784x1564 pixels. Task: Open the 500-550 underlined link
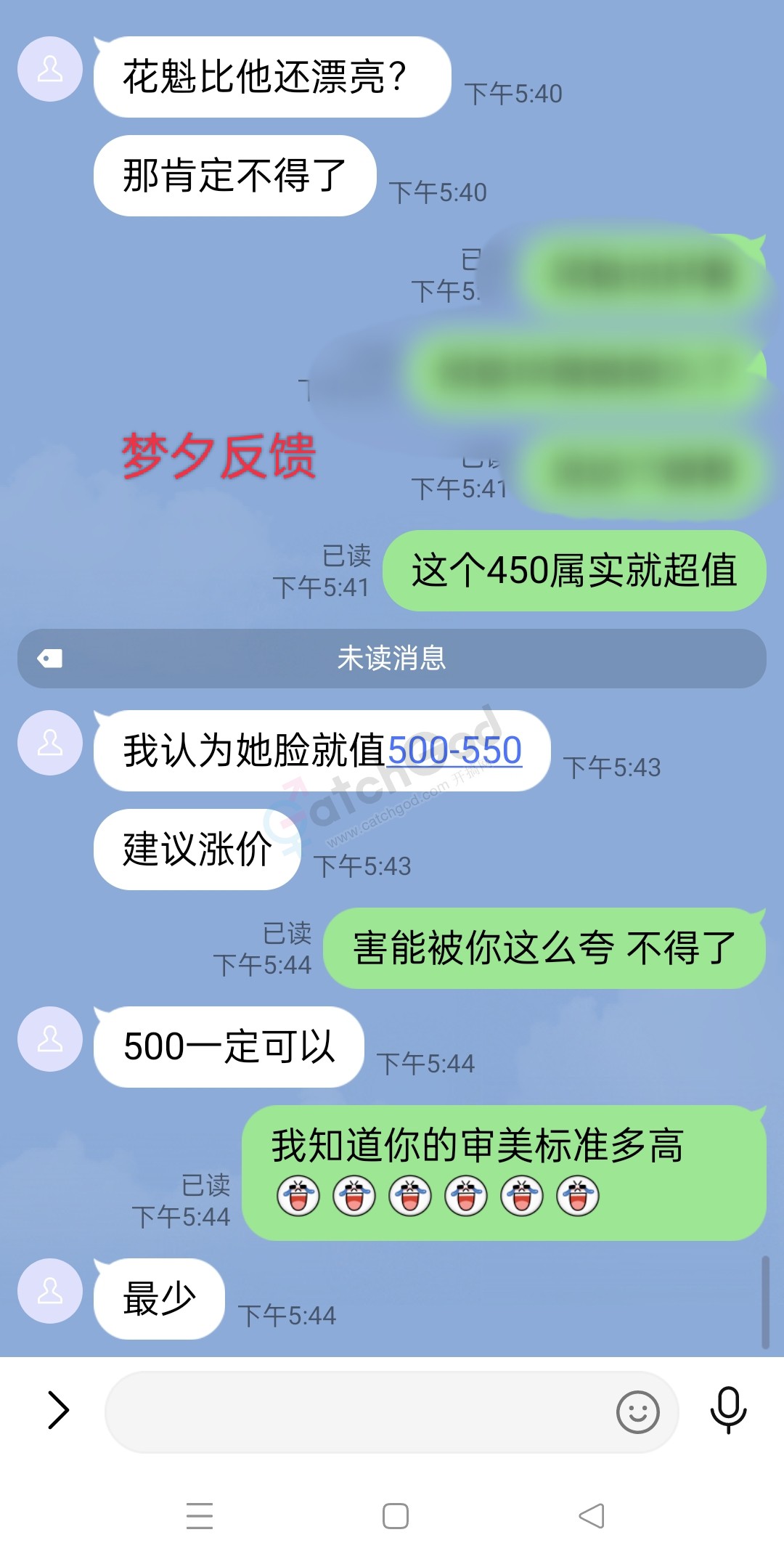click(x=454, y=750)
